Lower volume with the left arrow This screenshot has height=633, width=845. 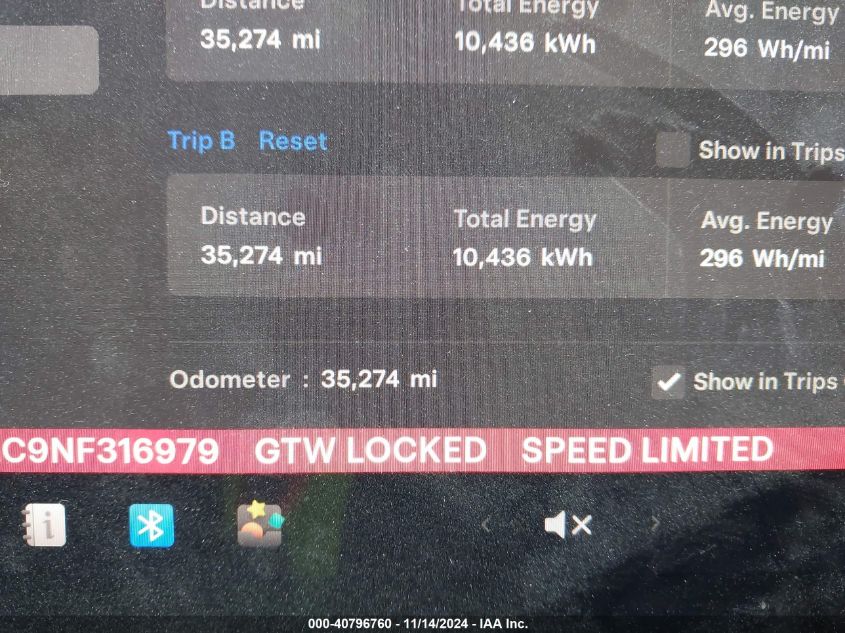click(x=486, y=524)
